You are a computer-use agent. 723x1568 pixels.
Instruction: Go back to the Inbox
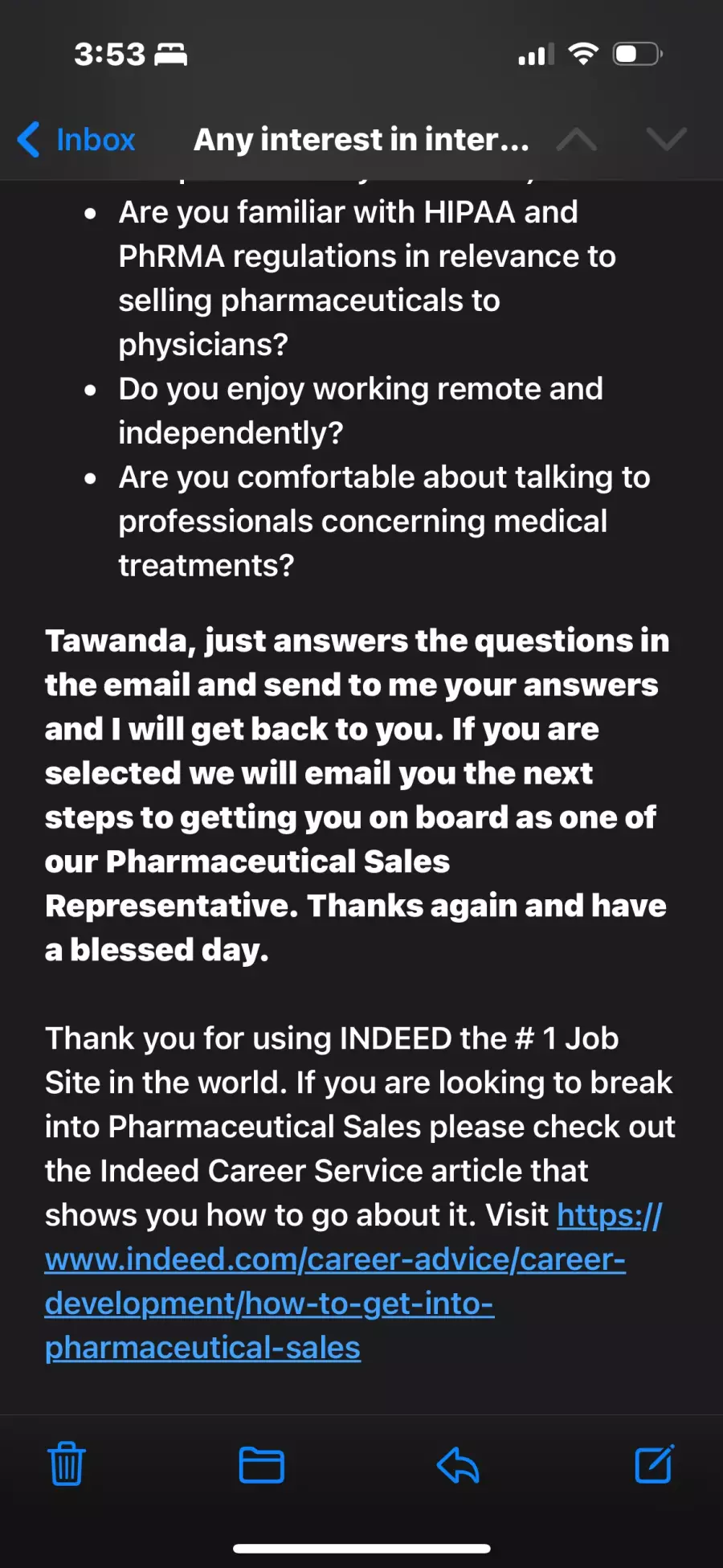point(76,140)
